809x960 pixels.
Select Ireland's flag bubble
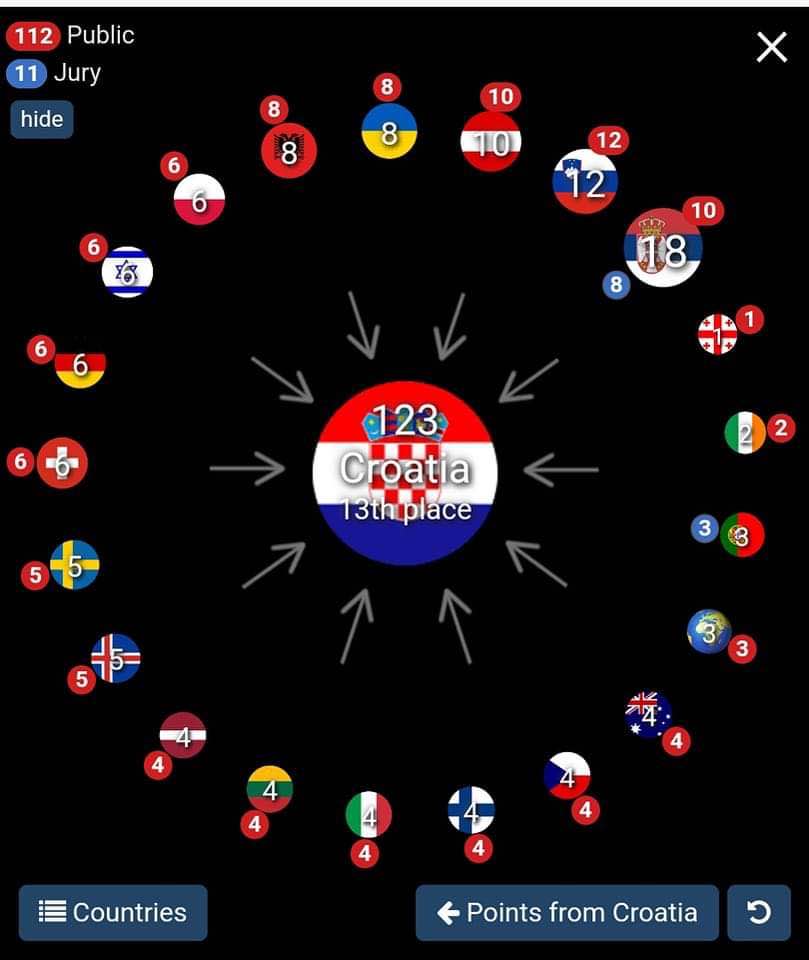click(744, 432)
